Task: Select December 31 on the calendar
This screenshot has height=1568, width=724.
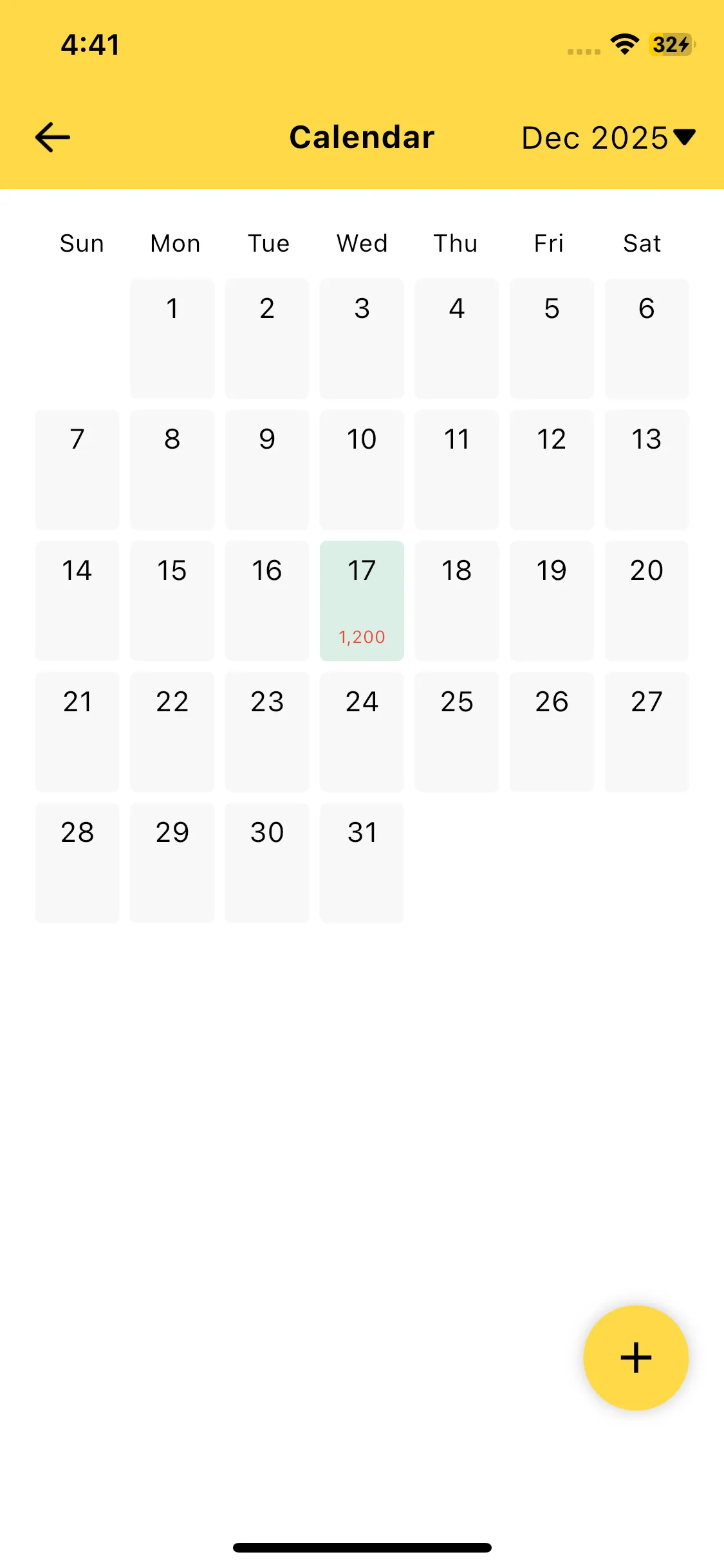Action: pyautogui.click(x=362, y=863)
